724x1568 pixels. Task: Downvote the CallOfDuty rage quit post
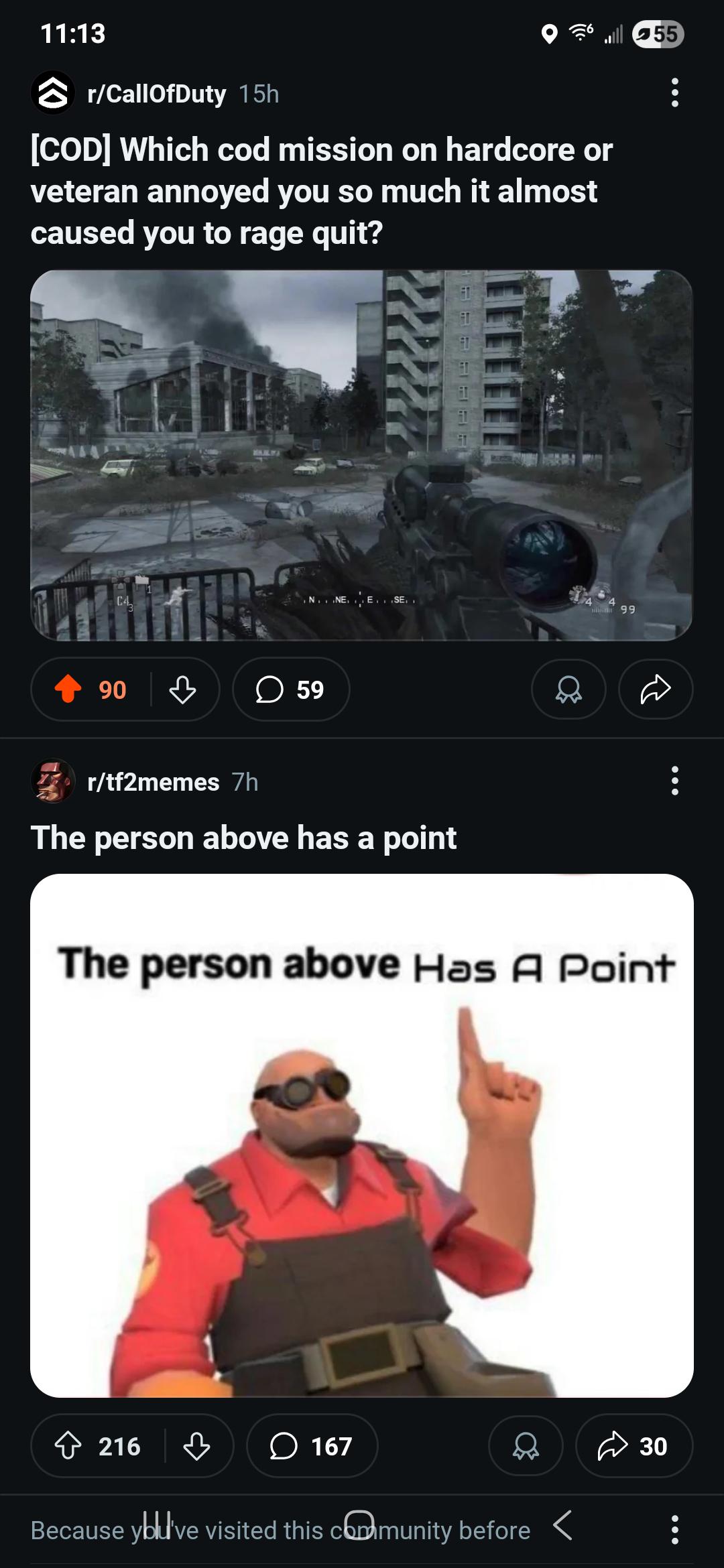(182, 689)
